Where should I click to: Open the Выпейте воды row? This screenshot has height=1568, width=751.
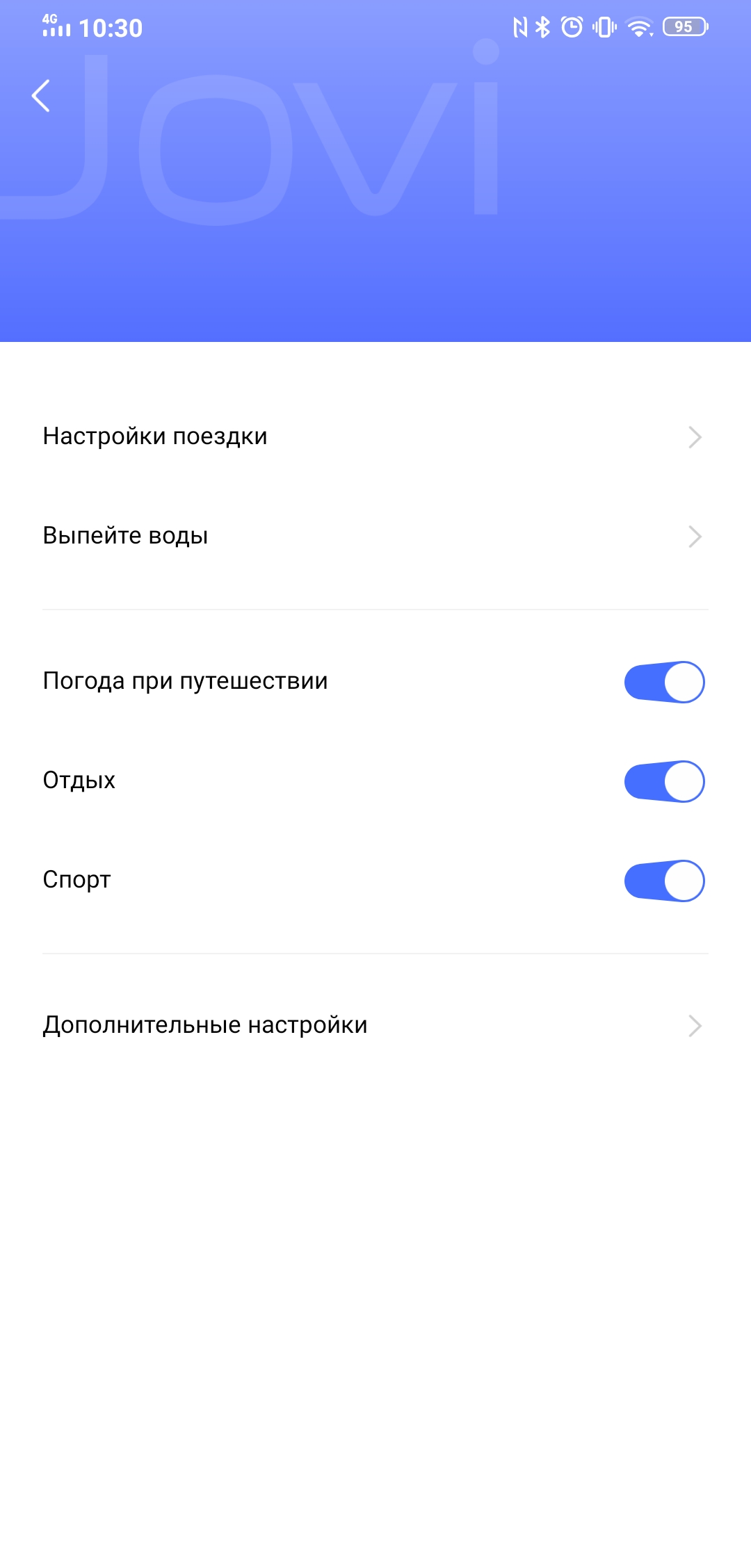coord(375,536)
